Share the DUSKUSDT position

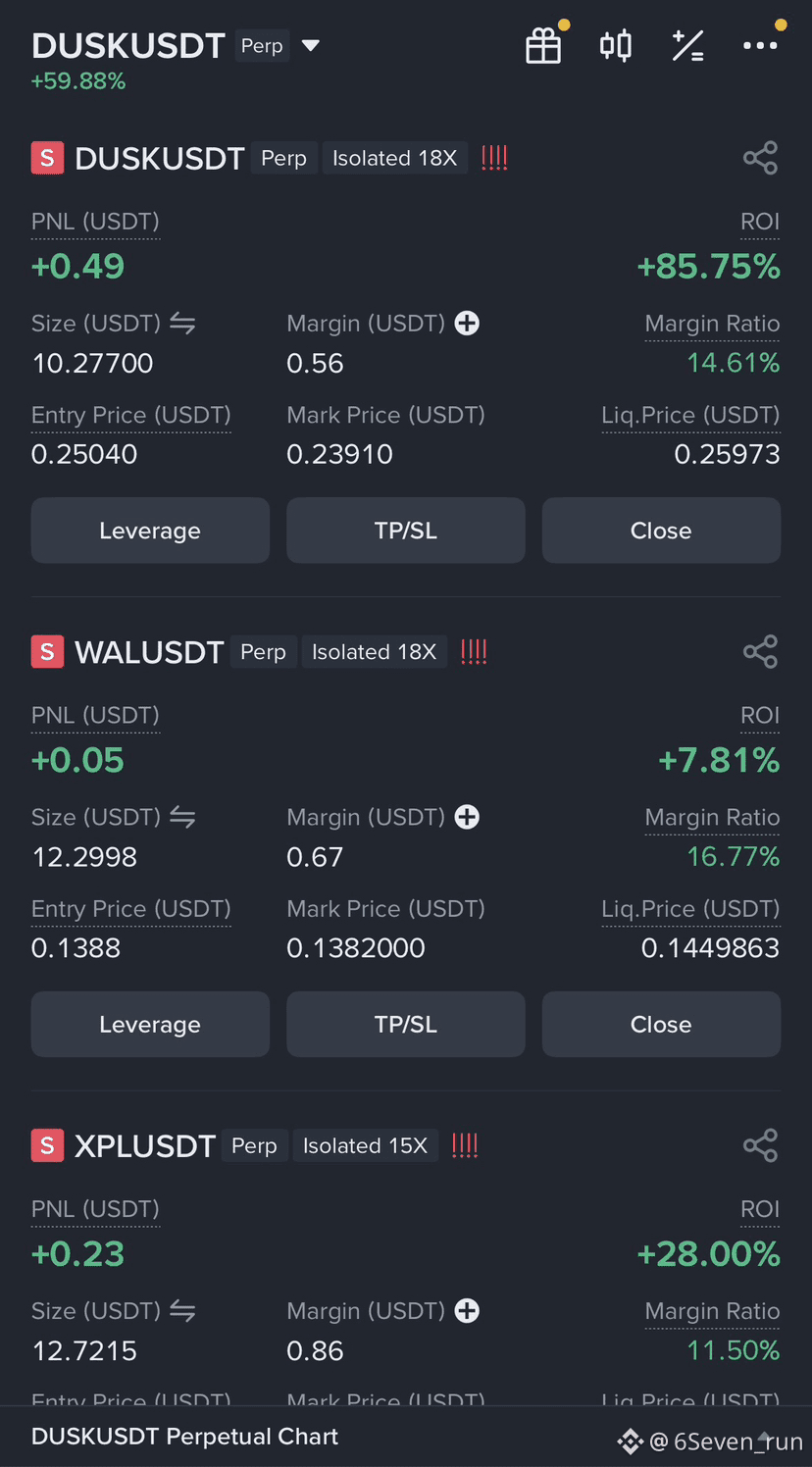click(760, 158)
